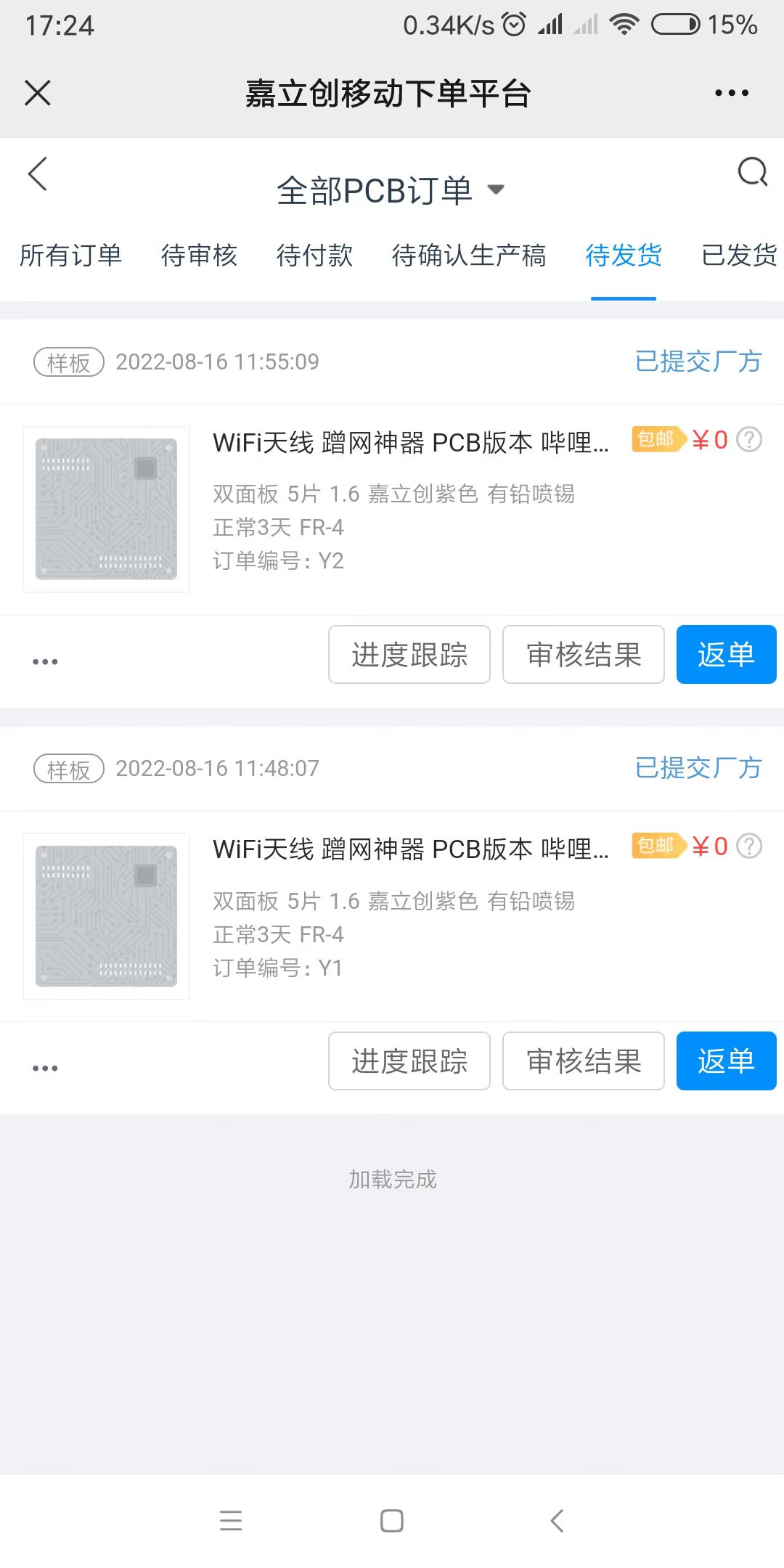Switch to the 已发货 tab
The height and width of the screenshot is (1568, 784).
738,256
